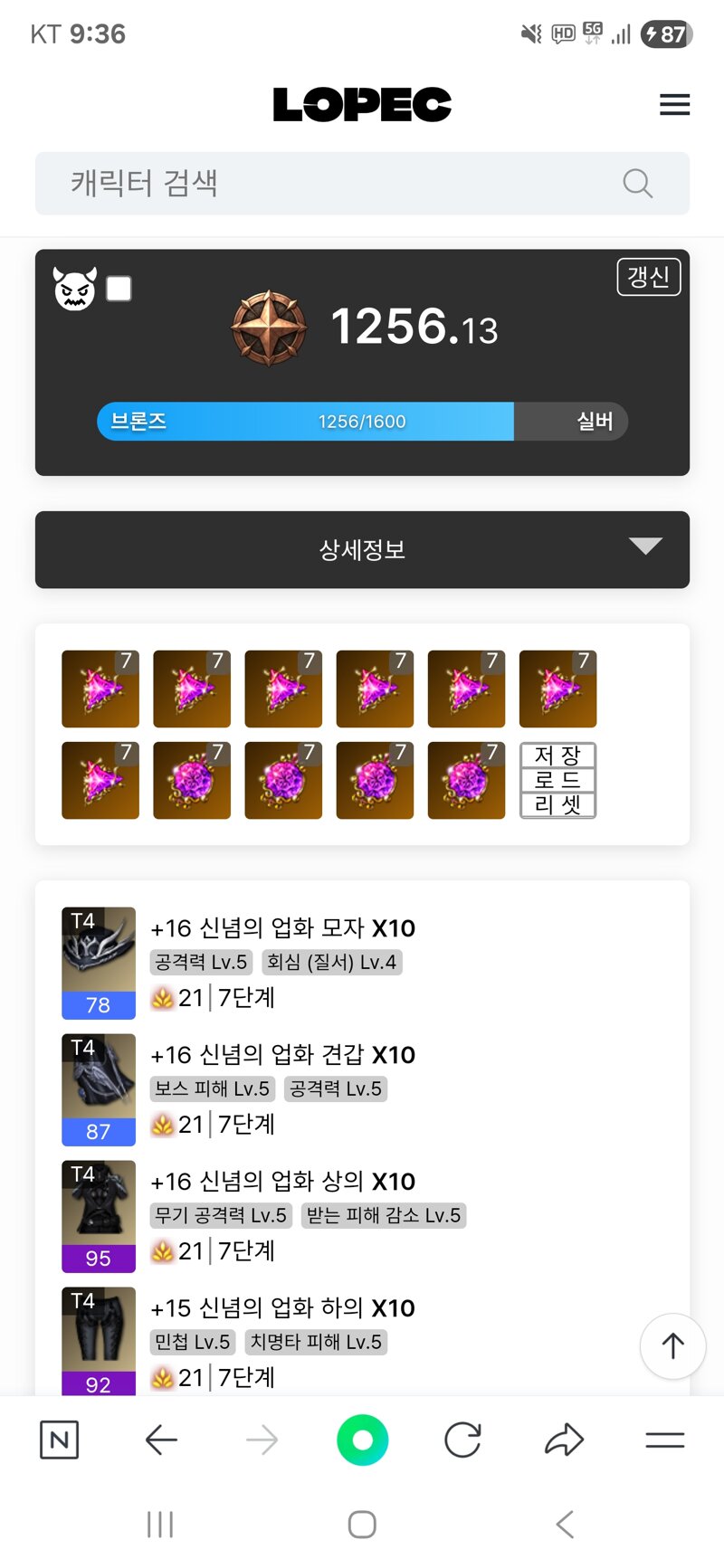Toggle the checkbox beside the devil icon
The image size is (724, 1568).
119,289
